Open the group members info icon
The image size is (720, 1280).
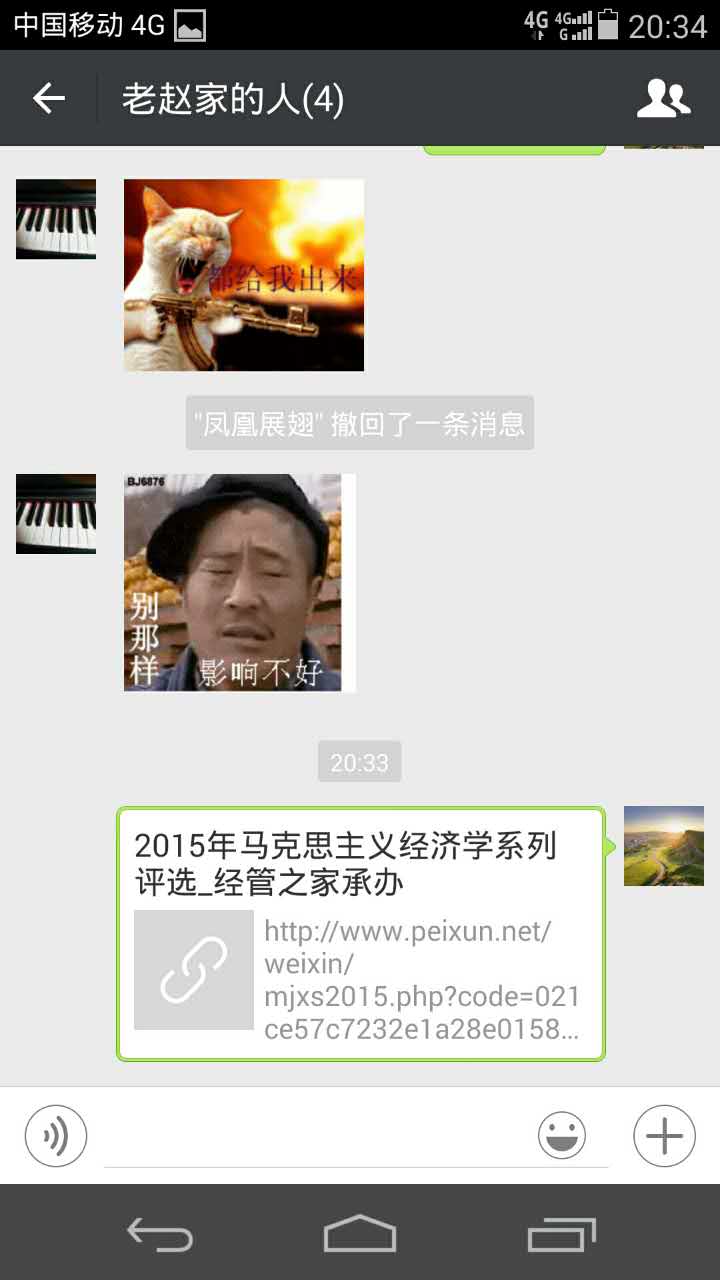tap(663, 98)
